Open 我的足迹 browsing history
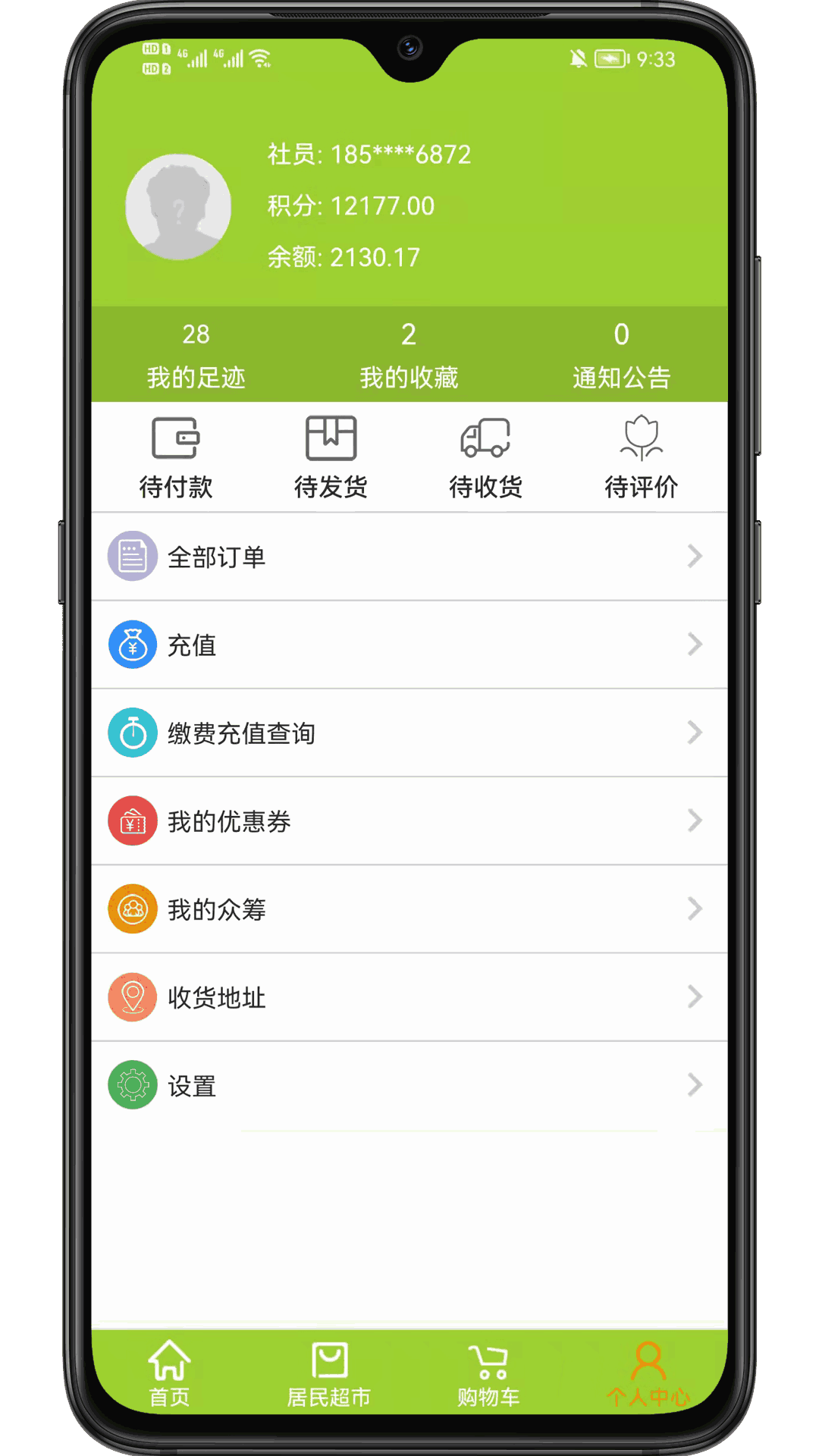819x1456 pixels. (x=196, y=355)
